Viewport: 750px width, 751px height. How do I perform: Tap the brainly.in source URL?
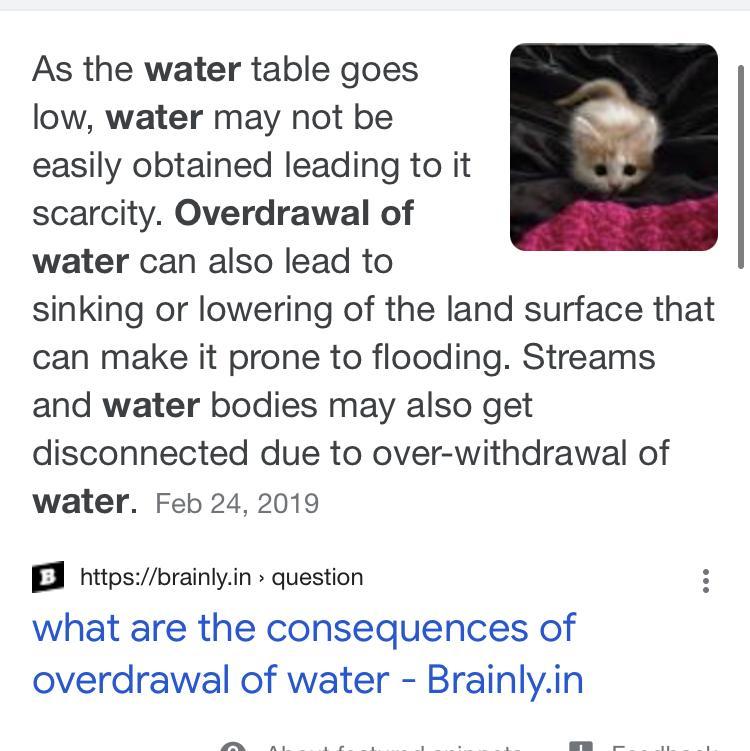[221, 577]
